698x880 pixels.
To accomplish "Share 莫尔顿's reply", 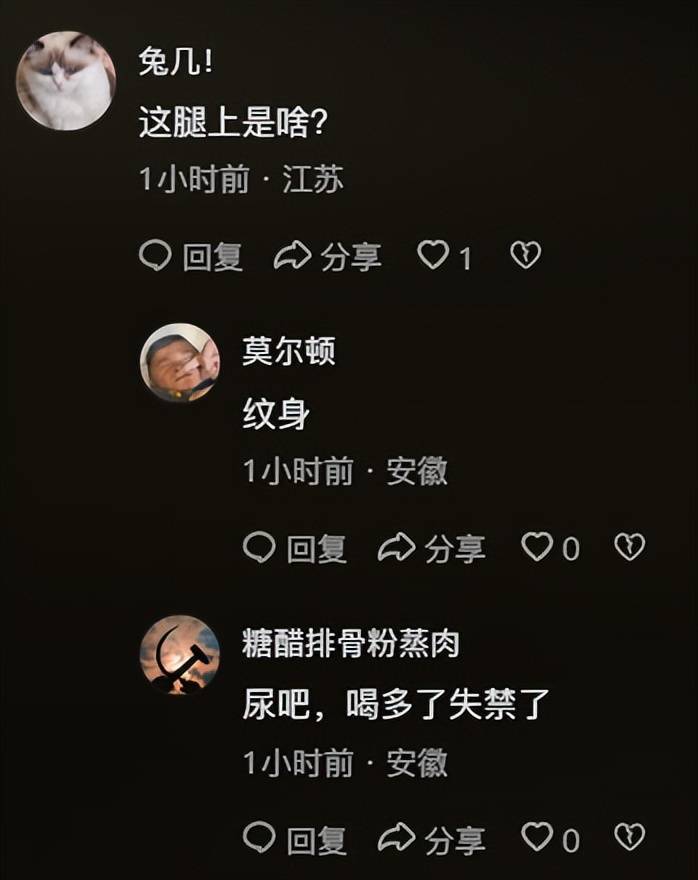I will pos(432,548).
